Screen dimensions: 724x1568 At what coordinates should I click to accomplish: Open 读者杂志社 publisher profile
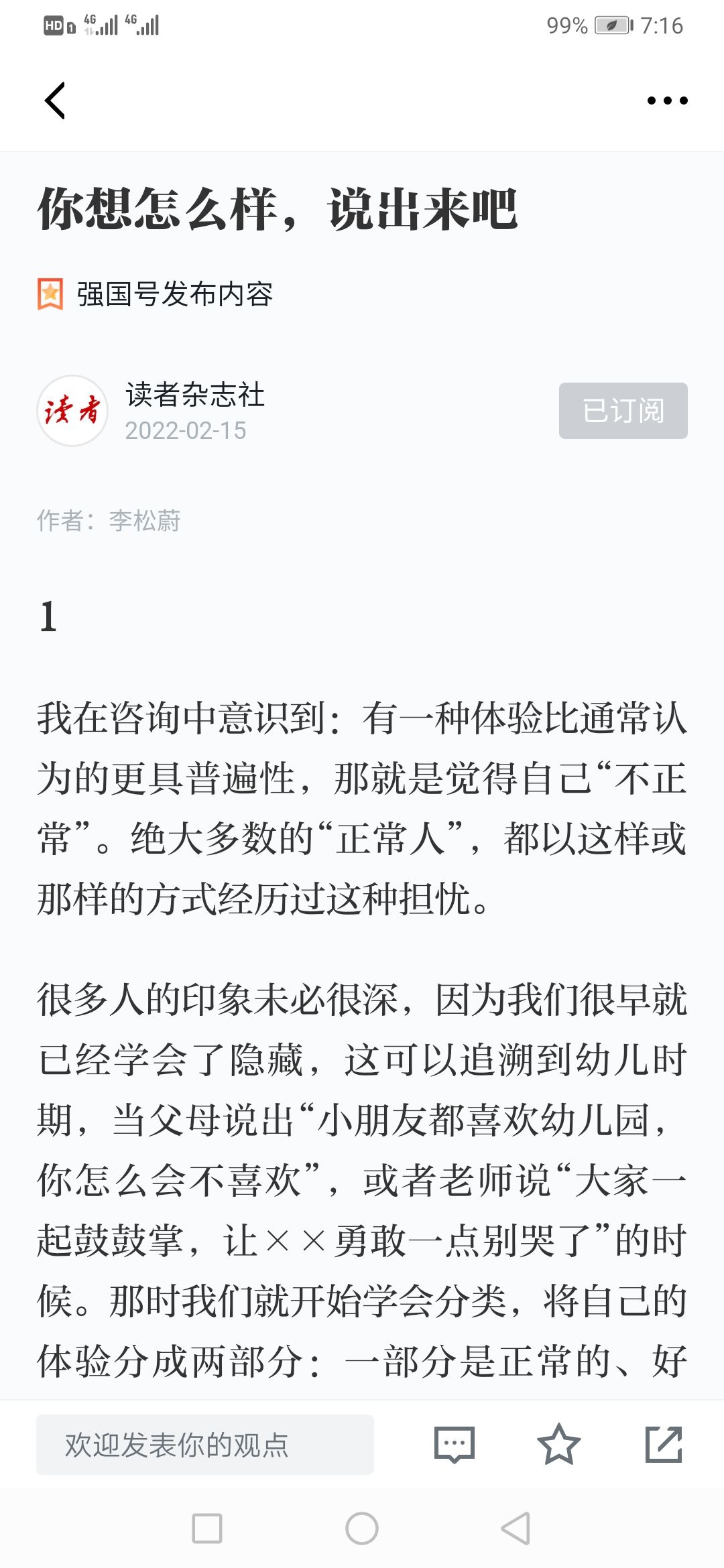(195, 395)
